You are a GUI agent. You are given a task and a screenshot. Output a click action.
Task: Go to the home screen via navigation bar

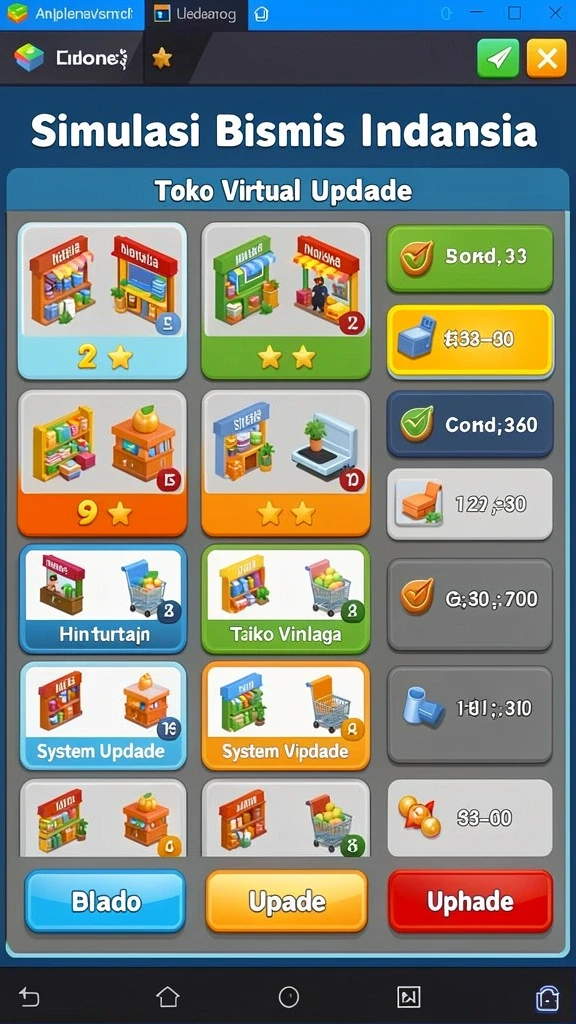pyautogui.click(x=168, y=997)
